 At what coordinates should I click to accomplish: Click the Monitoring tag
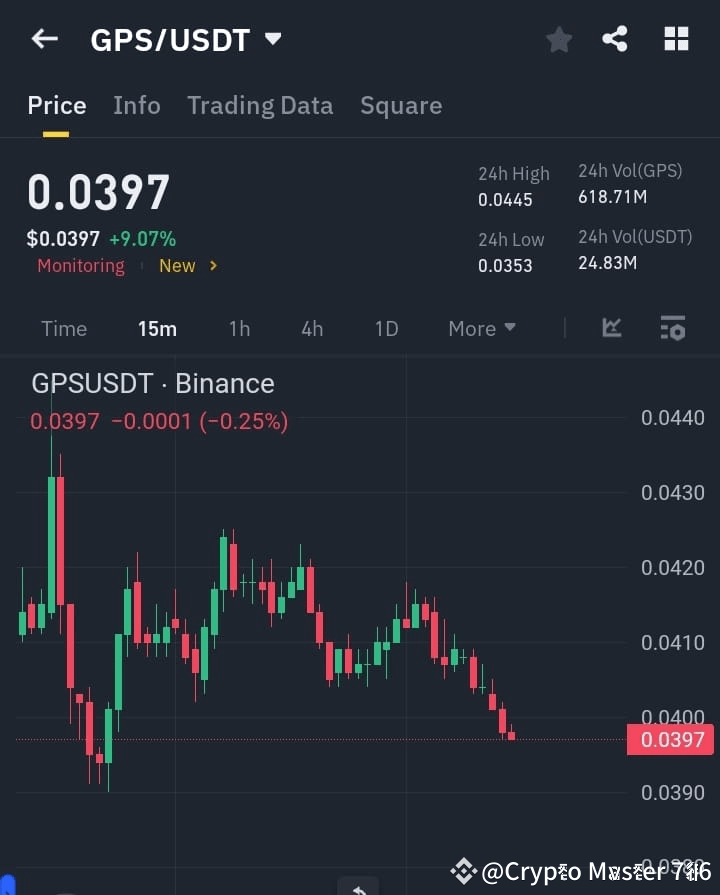(80, 265)
